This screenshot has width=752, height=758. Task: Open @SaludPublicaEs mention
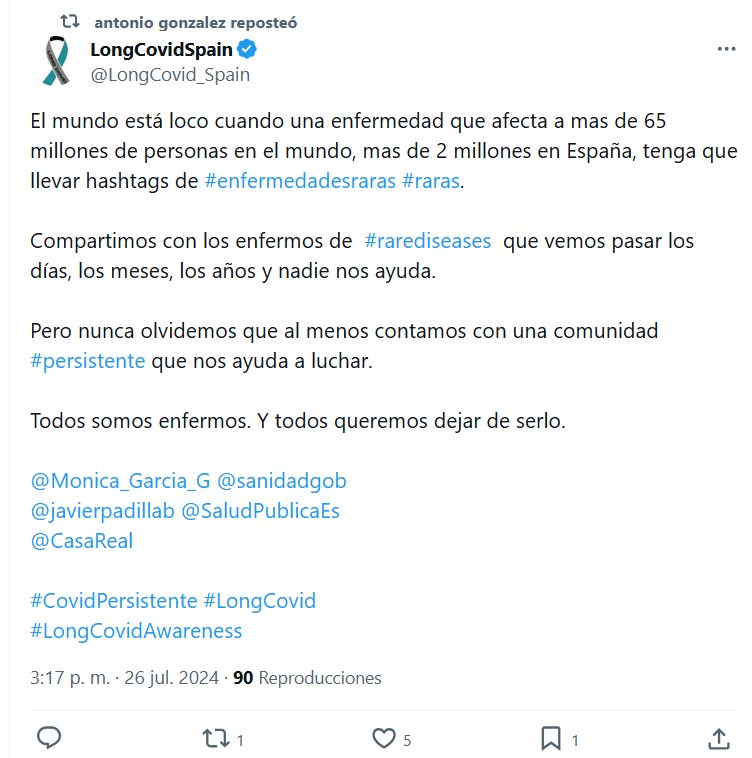(260, 510)
